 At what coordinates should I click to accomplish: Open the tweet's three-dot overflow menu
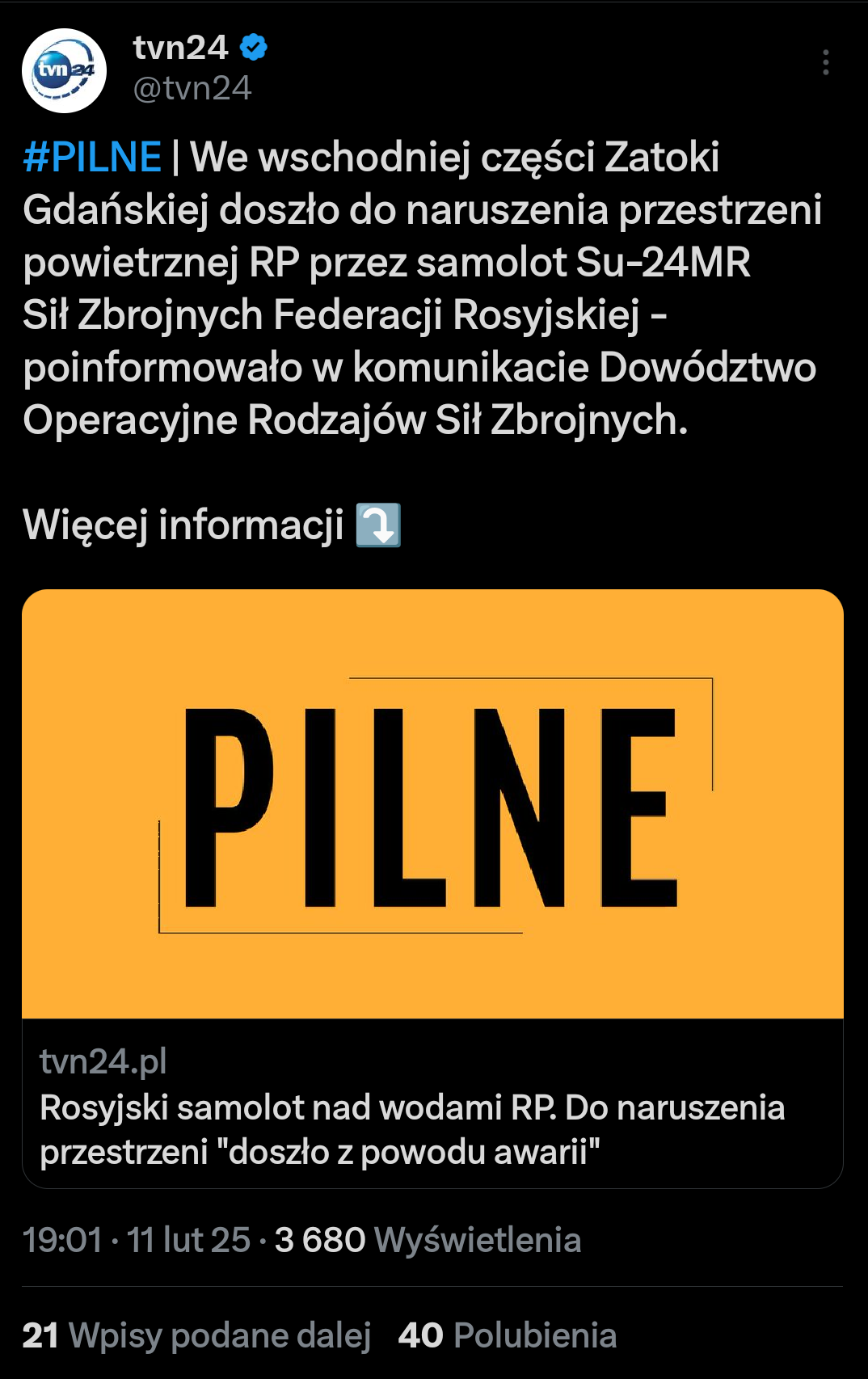pyautogui.click(x=825, y=62)
